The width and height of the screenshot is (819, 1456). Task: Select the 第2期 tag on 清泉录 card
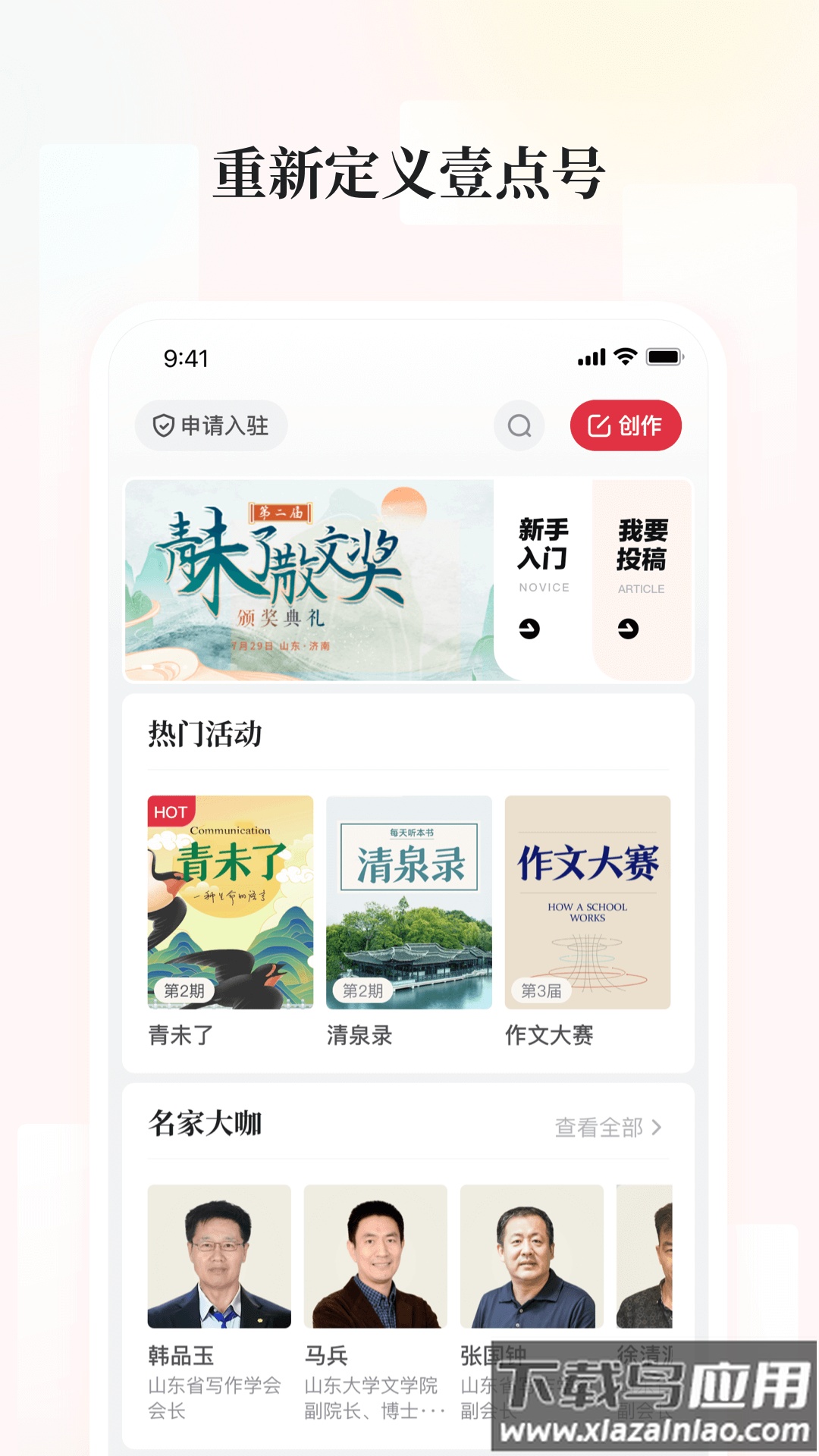pos(362,990)
